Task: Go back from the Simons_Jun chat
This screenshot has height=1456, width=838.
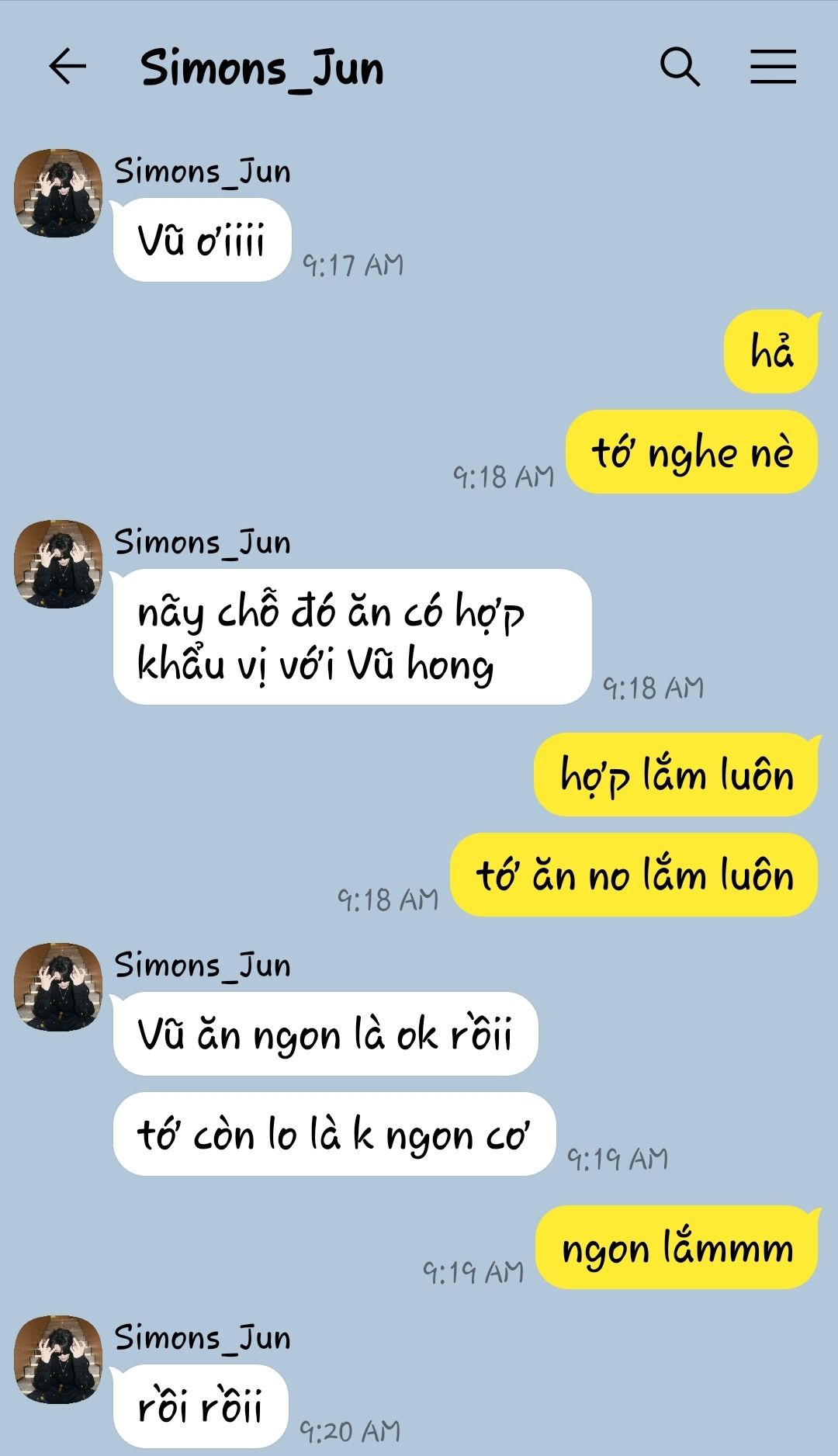Action: click(68, 66)
